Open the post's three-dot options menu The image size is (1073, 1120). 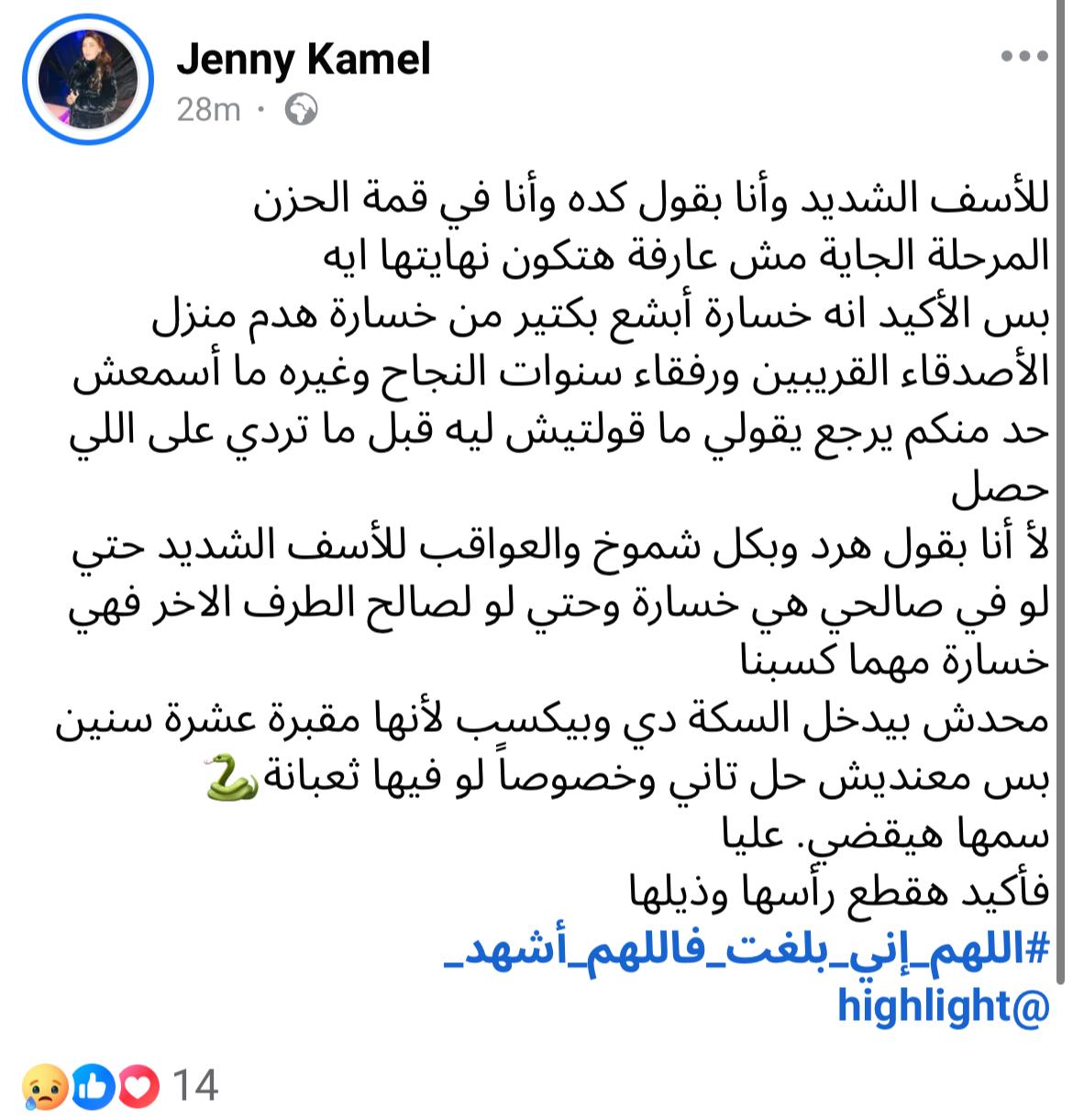[1023, 57]
